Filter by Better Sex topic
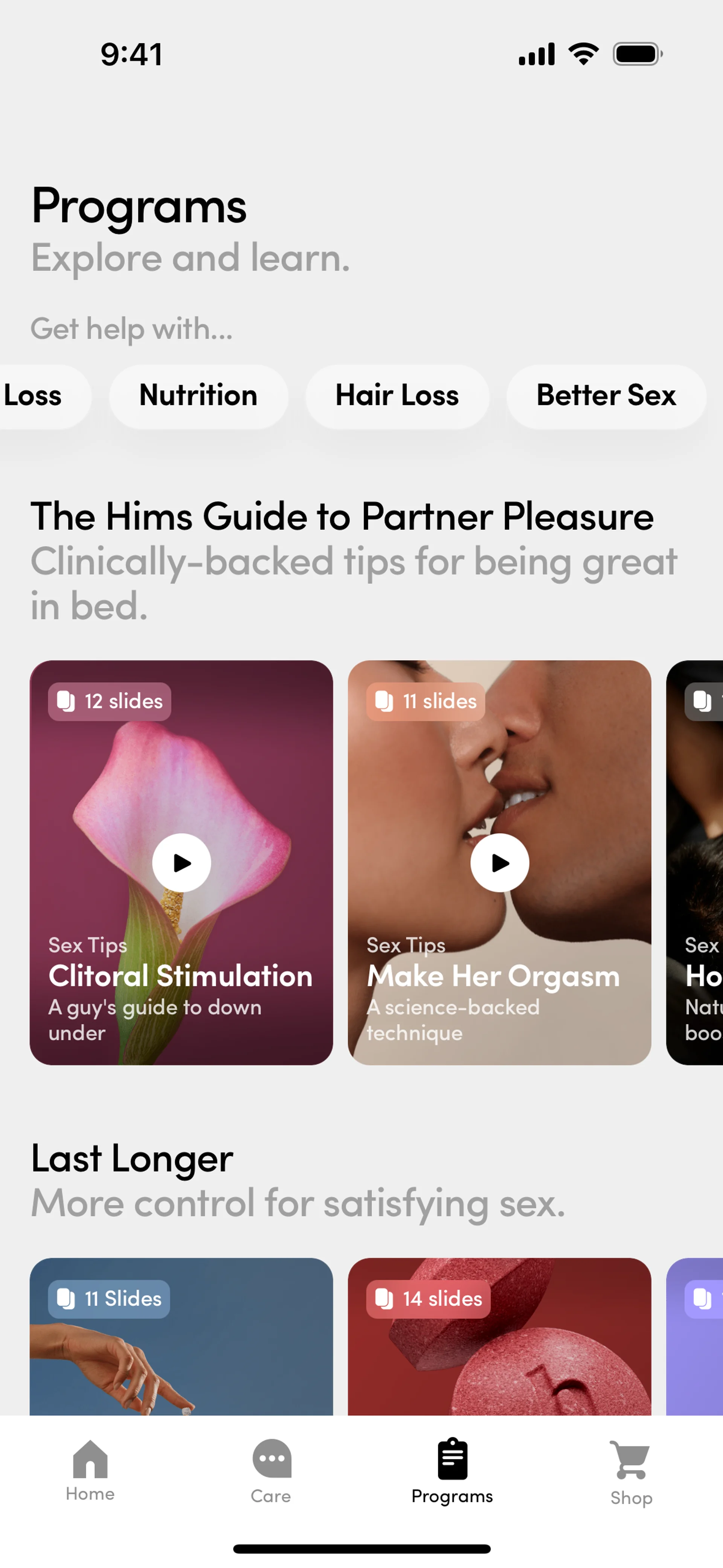The height and width of the screenshot is (1568, 723). coord(606,396)
